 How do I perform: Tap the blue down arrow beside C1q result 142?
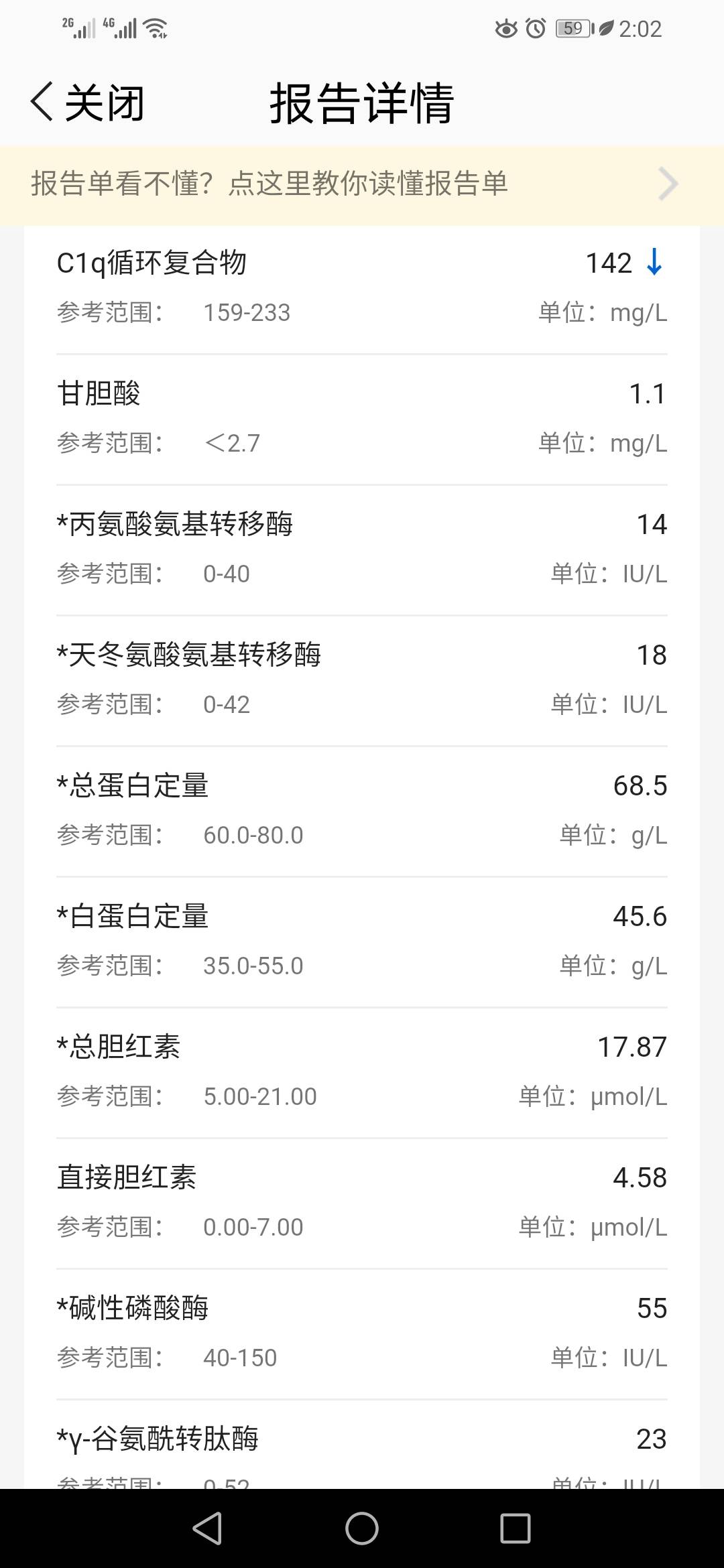pyautogui.click(x=654, y=263)
